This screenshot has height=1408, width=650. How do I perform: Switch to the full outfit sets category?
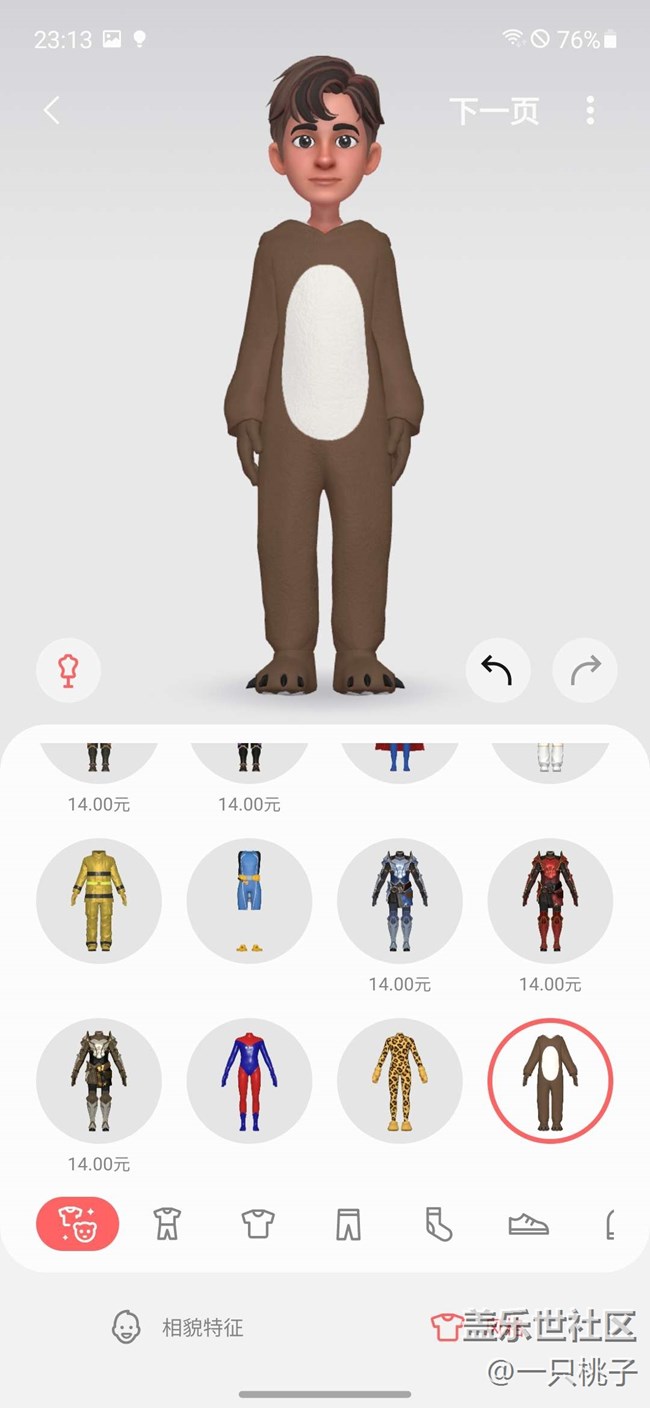pos(78,1224)
